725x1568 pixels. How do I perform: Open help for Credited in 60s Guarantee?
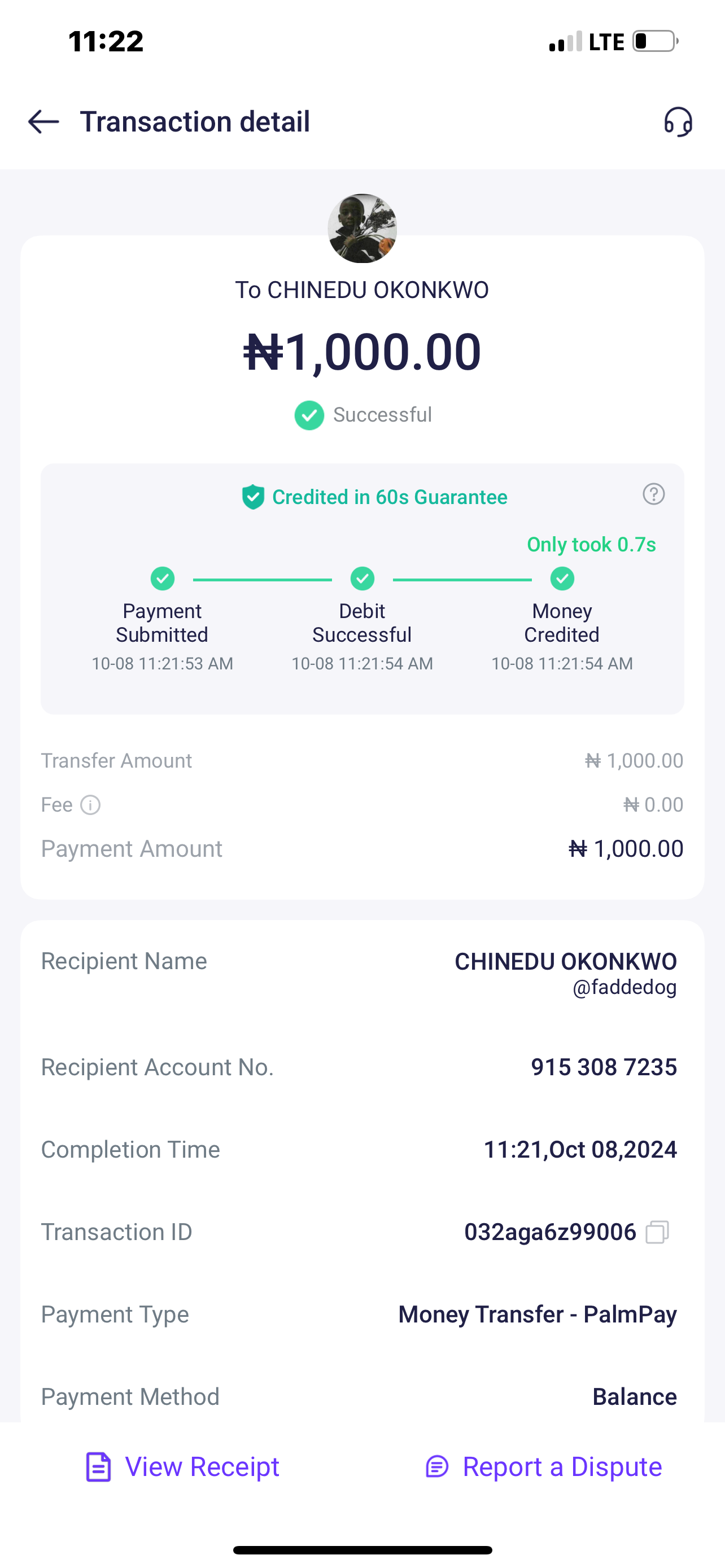pos(654,494)
